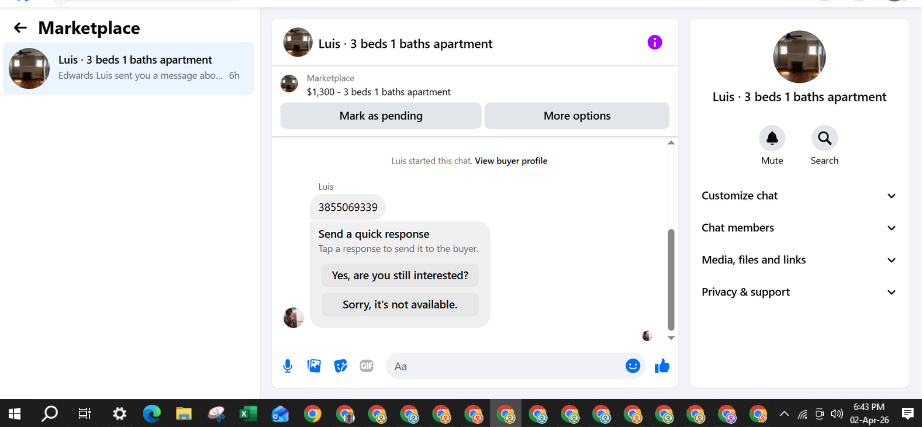Viewport: 922px width, 427px height.
Task: Attach a photo from the gallery icon
Action: tap(314, 366)
